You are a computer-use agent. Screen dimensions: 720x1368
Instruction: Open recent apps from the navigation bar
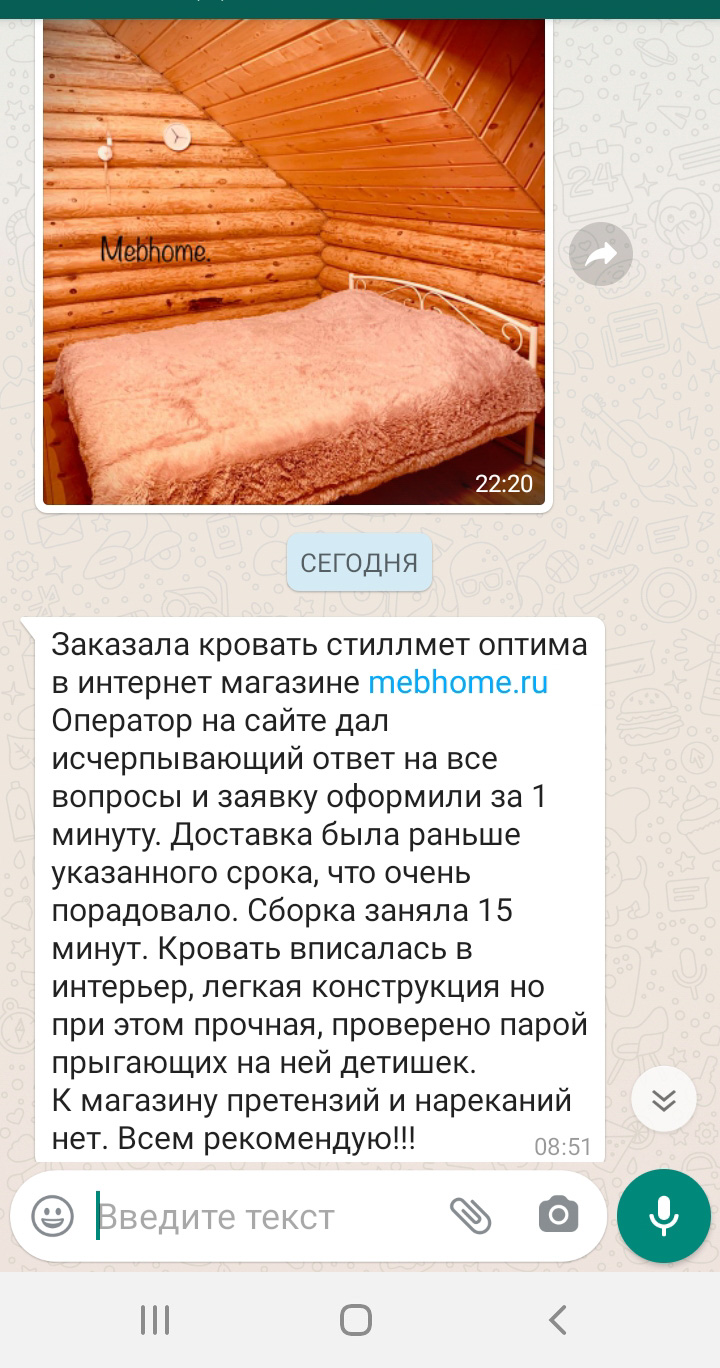point(155,1320)
